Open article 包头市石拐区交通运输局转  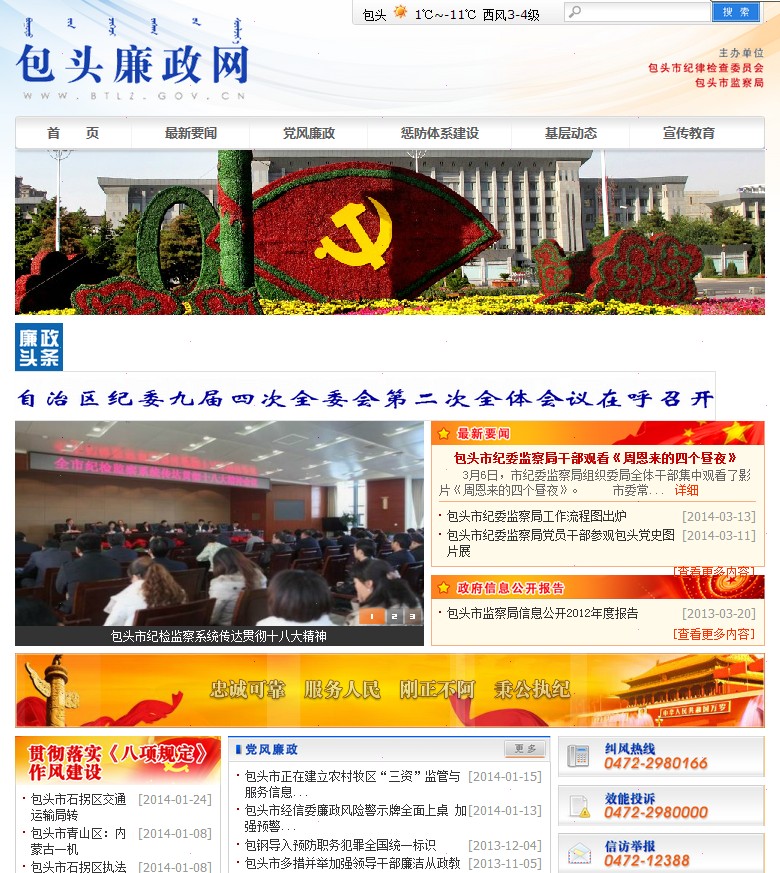coord(78,806)
